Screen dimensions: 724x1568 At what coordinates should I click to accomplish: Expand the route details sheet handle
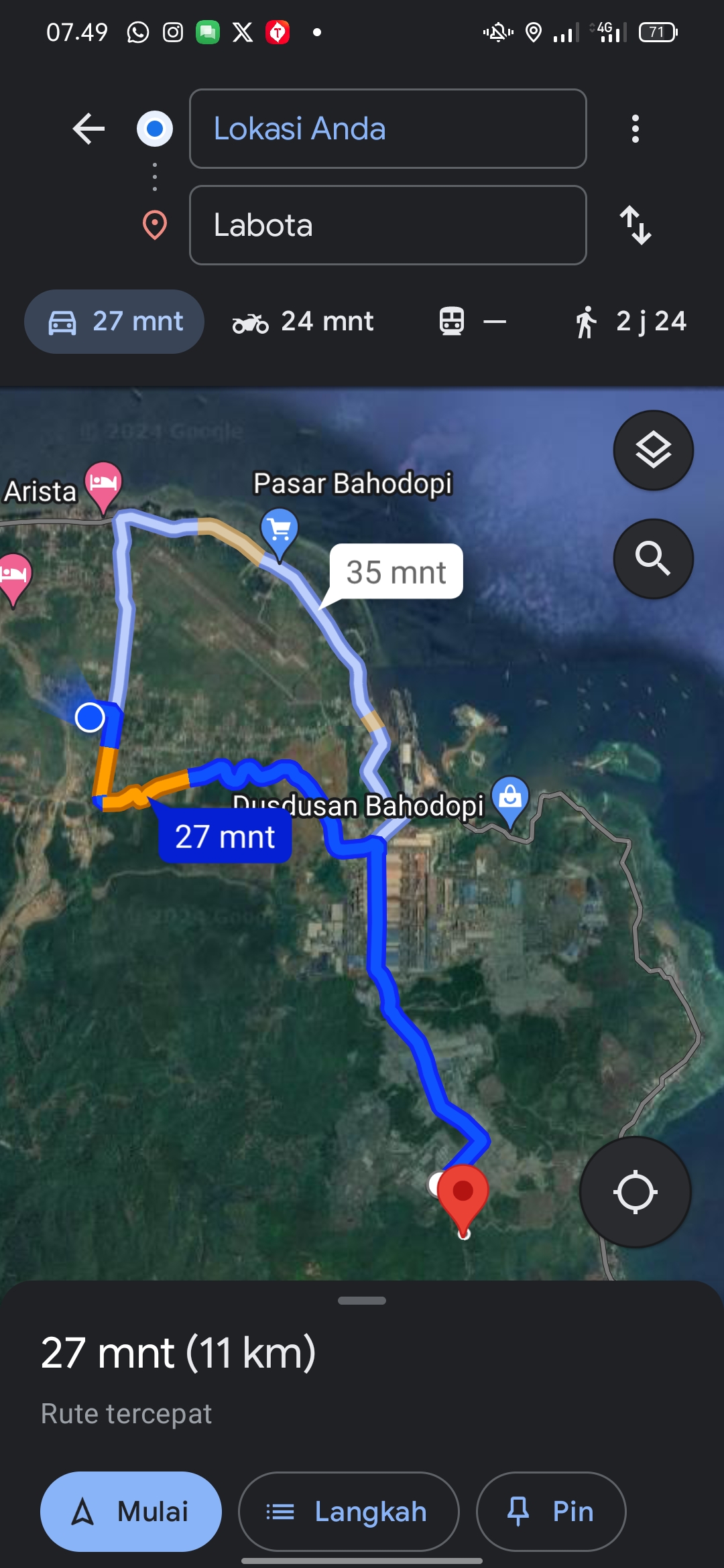362,1301
